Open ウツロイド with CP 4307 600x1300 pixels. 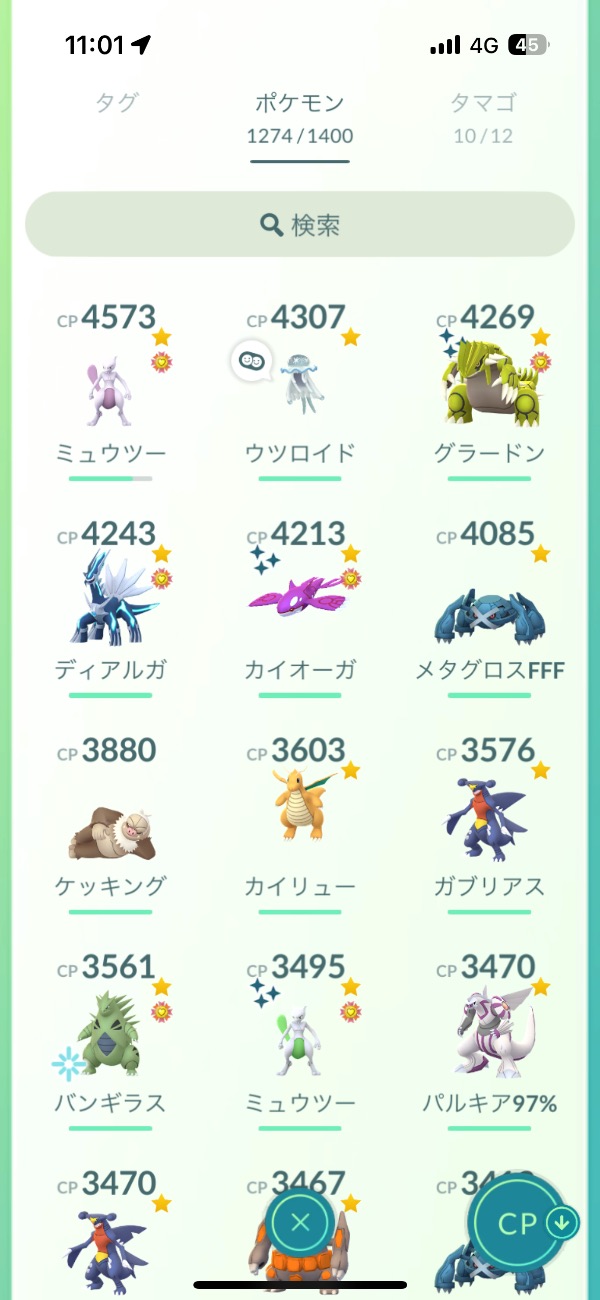point(299,392)
